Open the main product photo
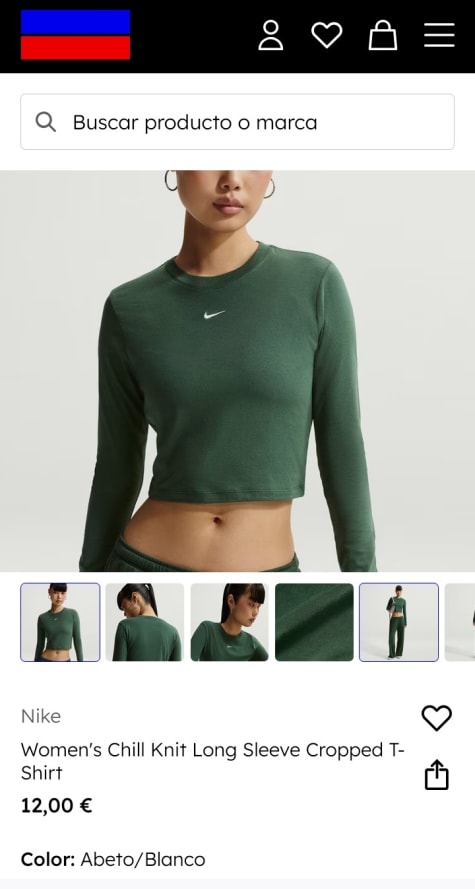The width and height of the screenshot is (475, 889). 238,371
